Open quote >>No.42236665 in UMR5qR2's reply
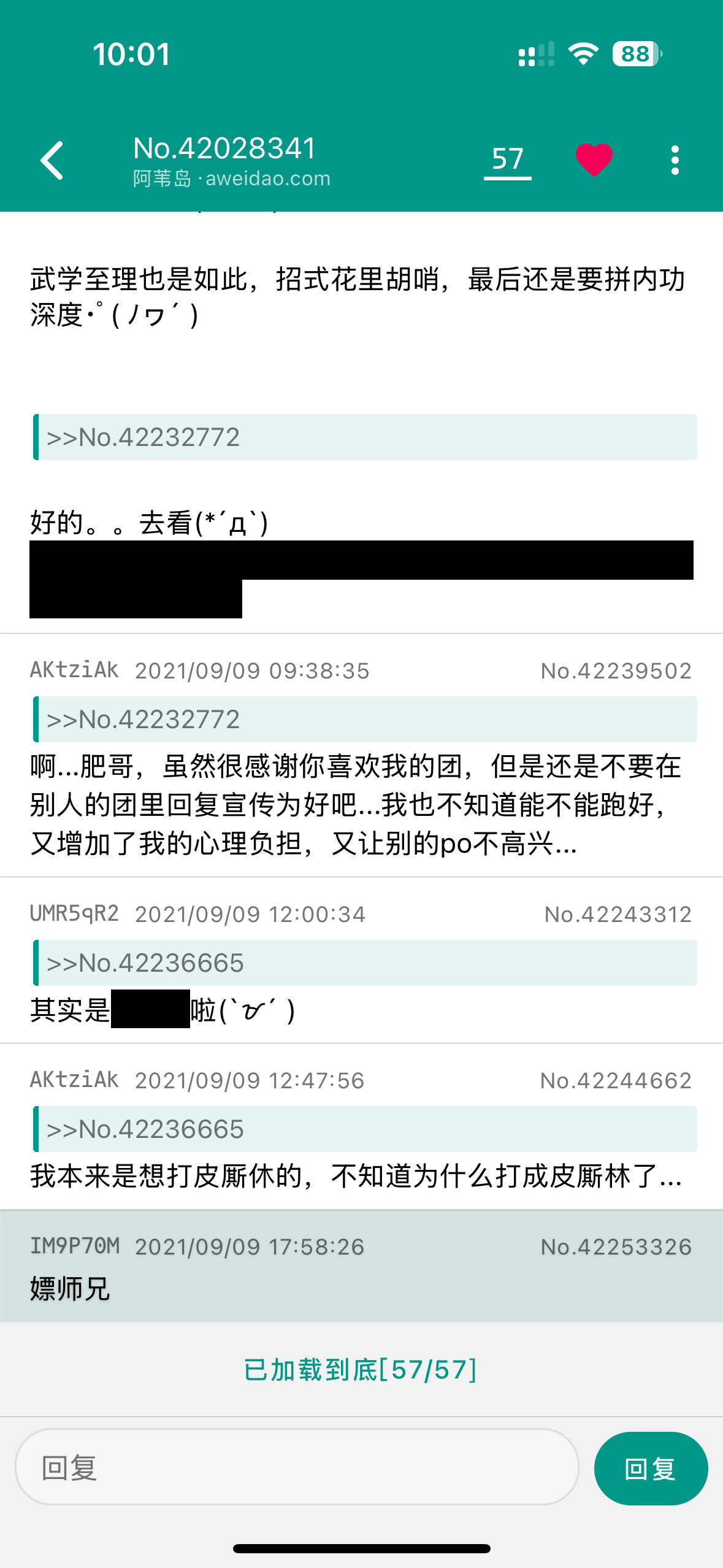 (x=145, y=963)
